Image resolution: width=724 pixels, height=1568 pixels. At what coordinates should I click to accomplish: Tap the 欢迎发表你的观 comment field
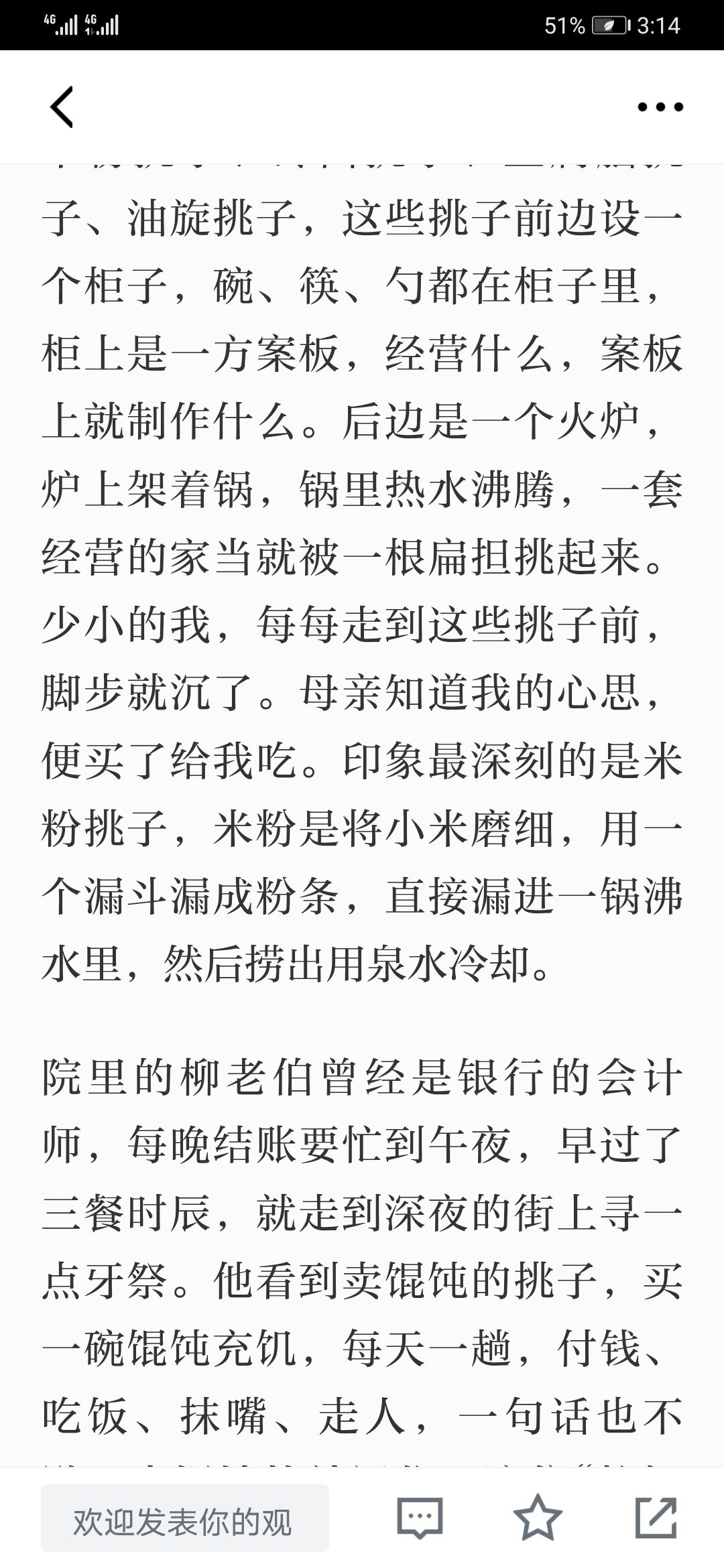click(185, 1518)
